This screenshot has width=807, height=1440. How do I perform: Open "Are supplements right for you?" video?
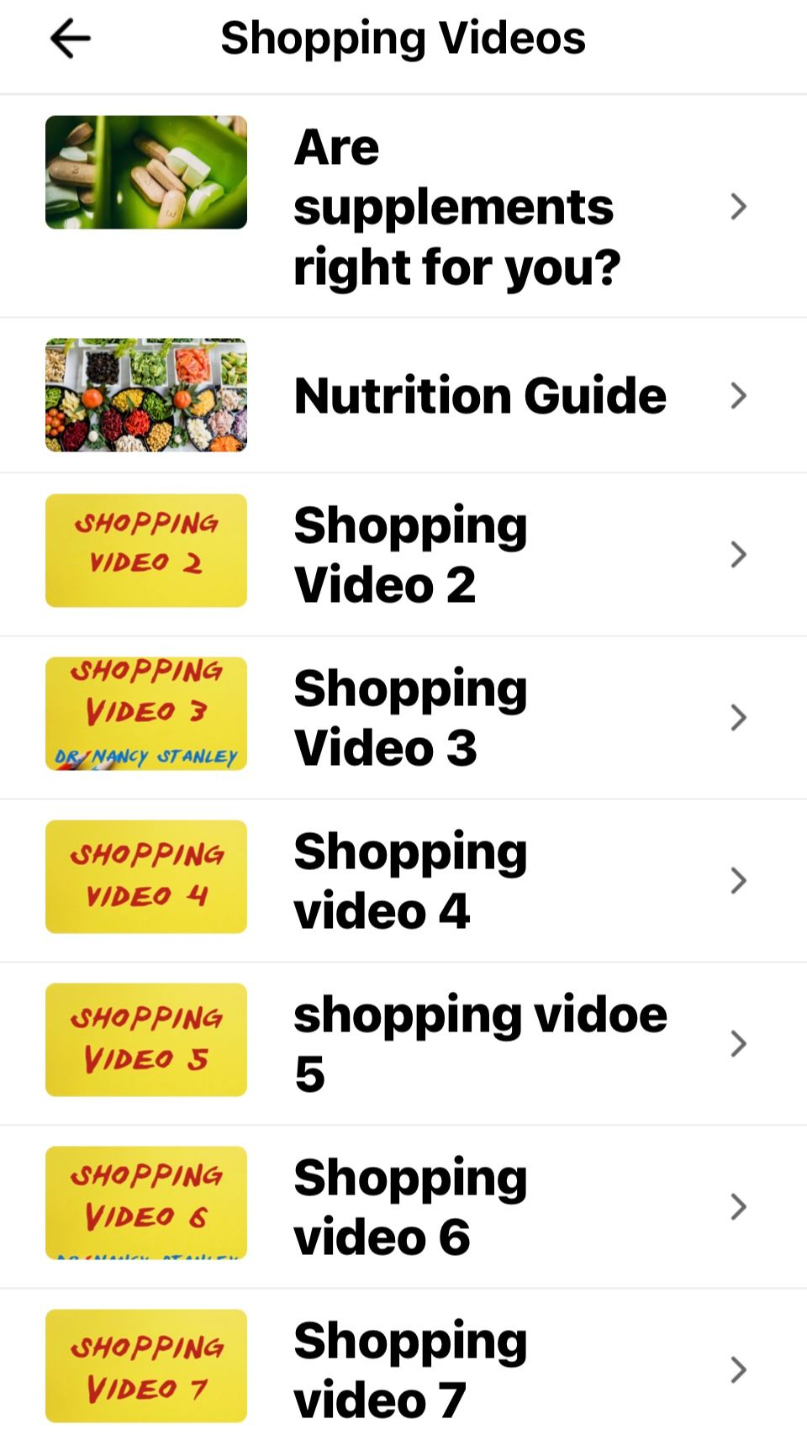(x=456, y=207)
